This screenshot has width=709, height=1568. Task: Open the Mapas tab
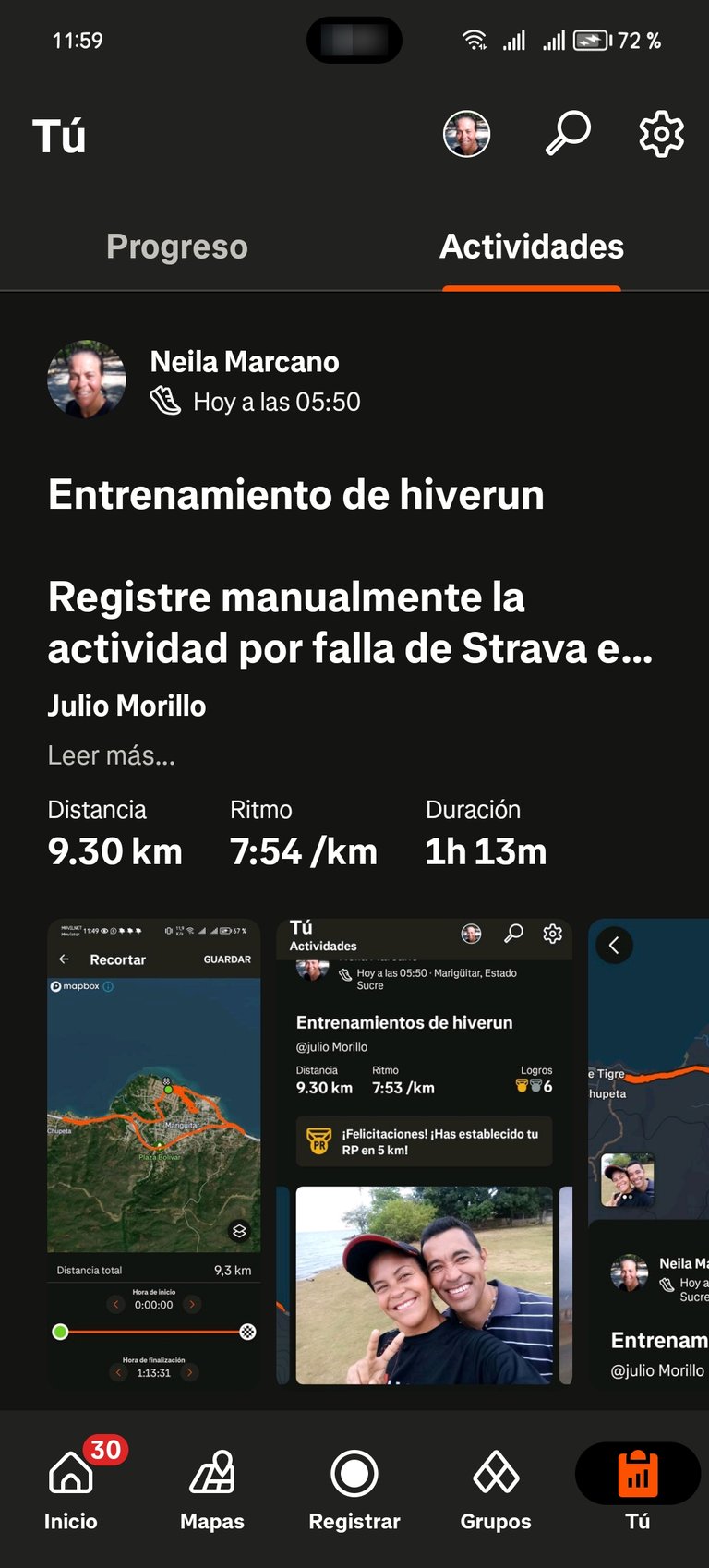(212, 1486)
